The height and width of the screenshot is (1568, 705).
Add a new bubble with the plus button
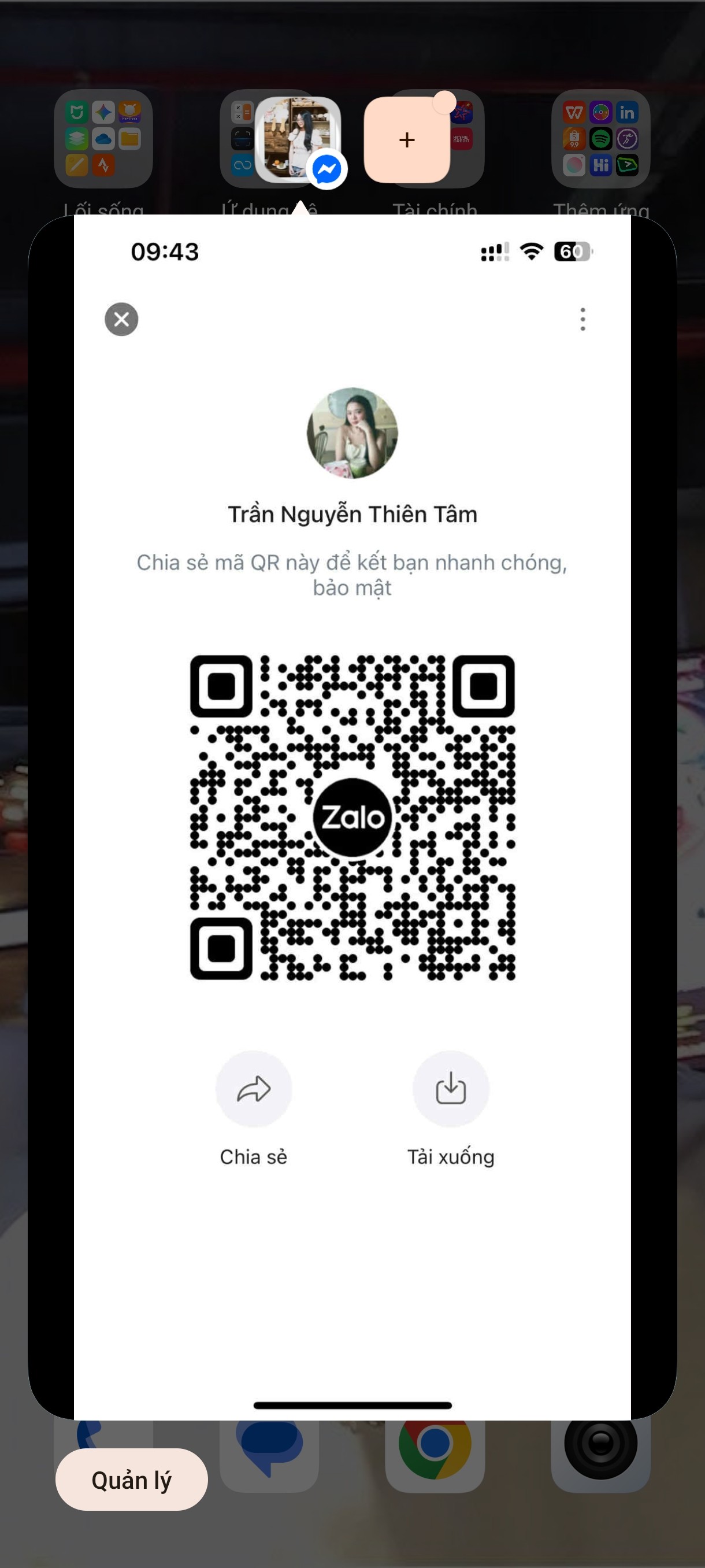pyautogui.click(x=407, y=140)
